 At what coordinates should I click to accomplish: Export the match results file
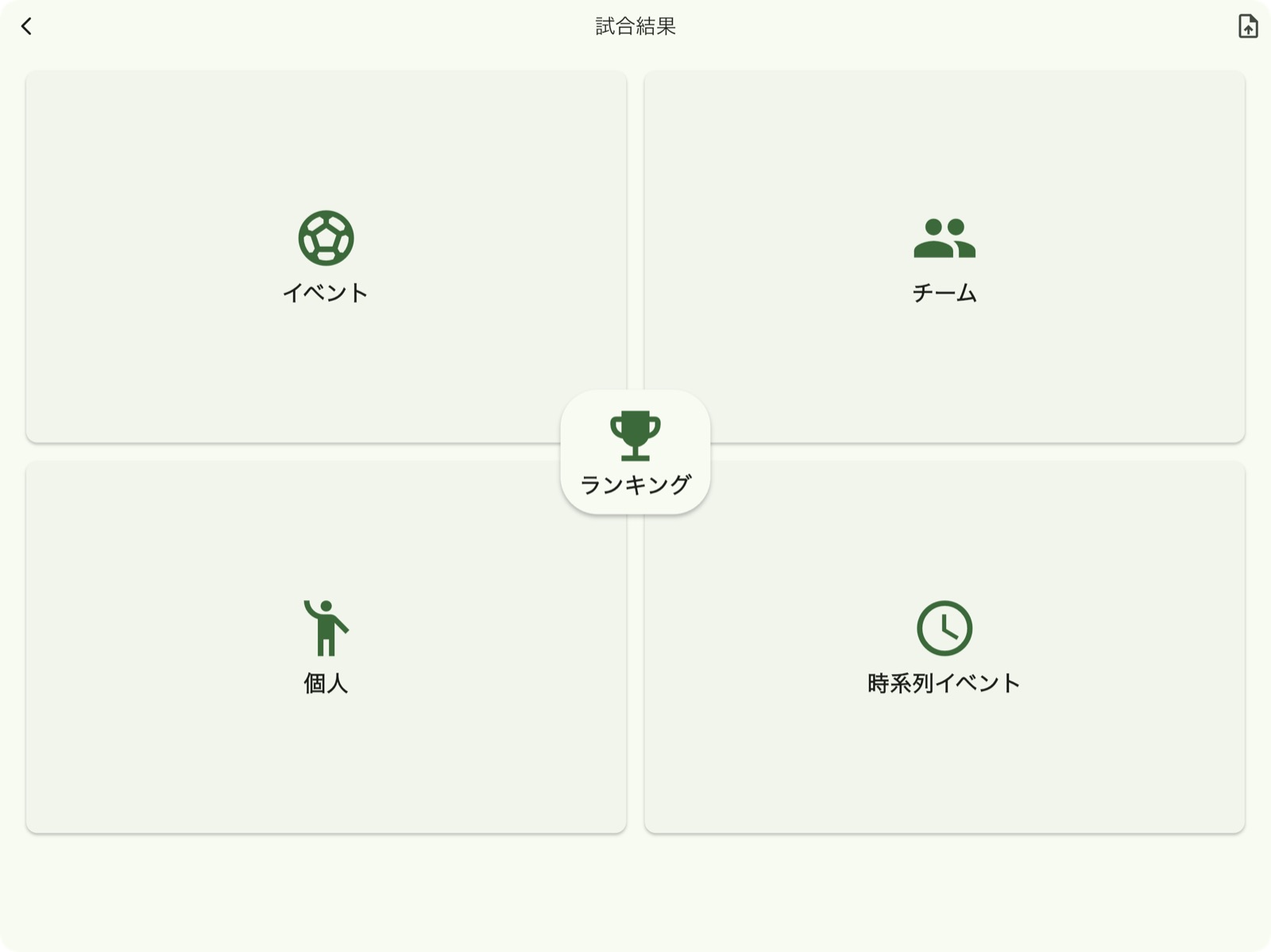click(1247, 26)
